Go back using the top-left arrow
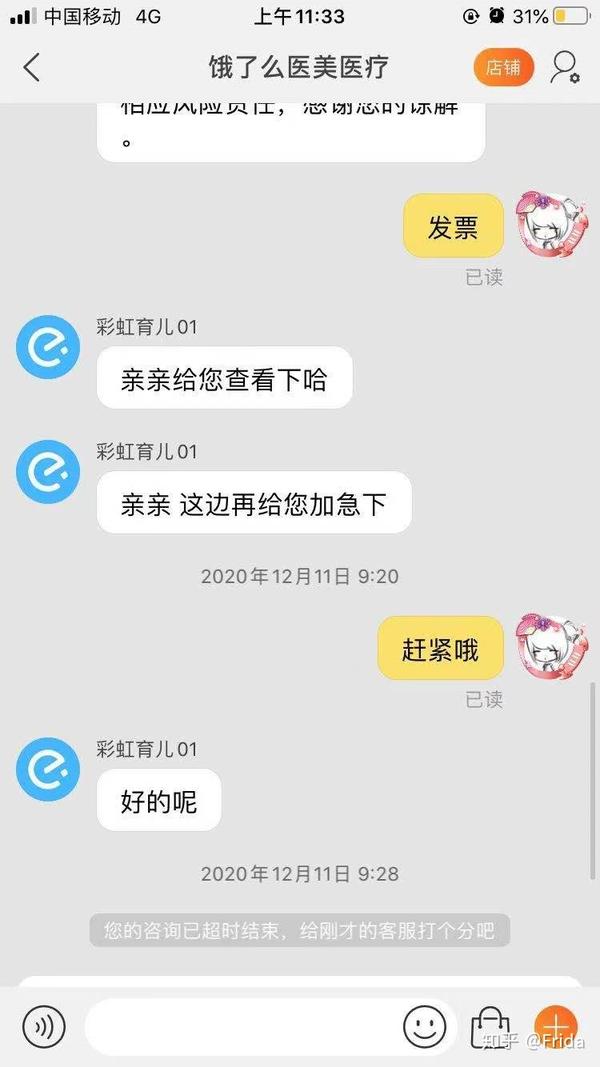600x1067 pixels. coord(32,68)
